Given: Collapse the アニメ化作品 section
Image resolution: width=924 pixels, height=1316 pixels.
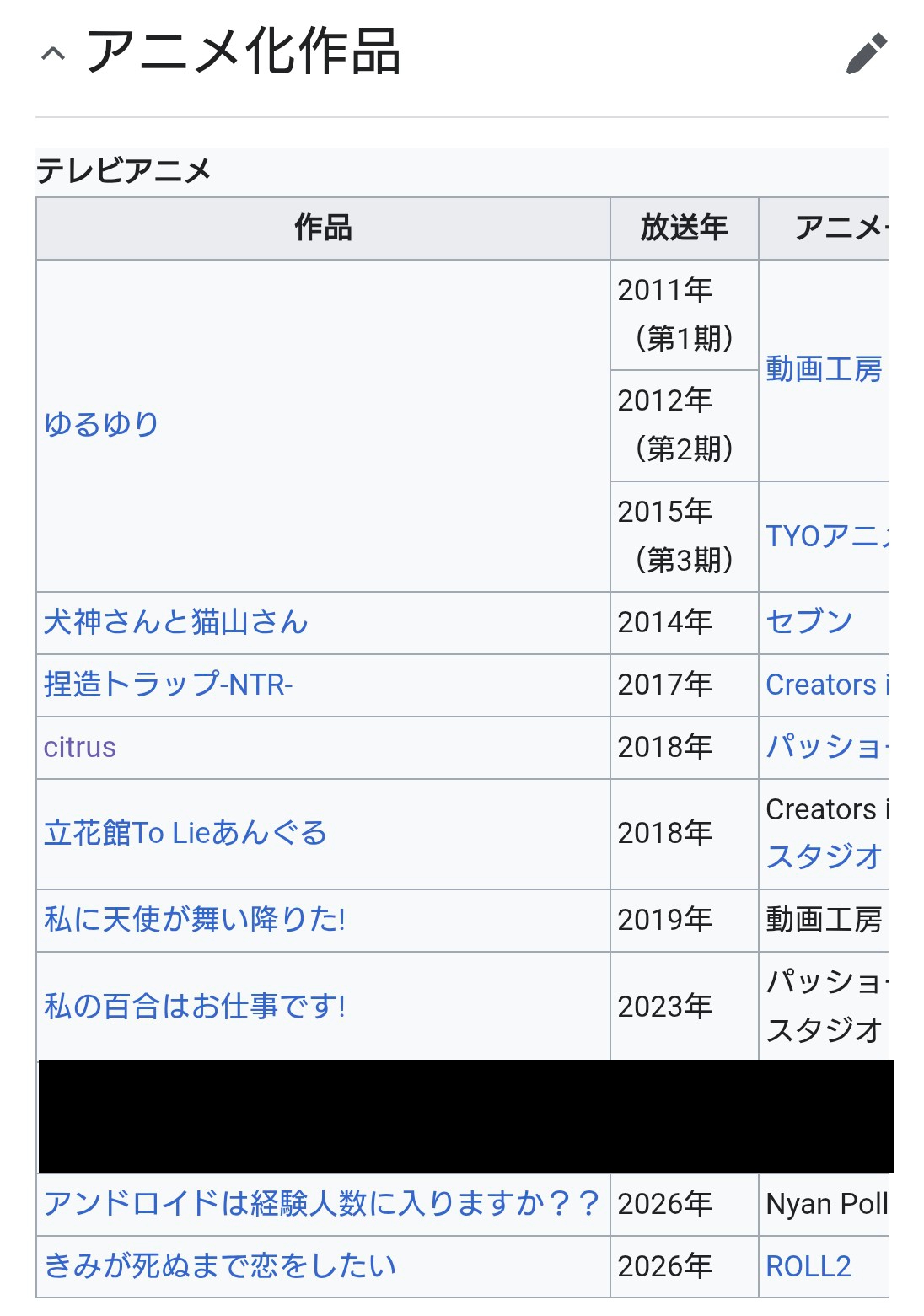Looking at the screenshot, I should click(52, 54).
